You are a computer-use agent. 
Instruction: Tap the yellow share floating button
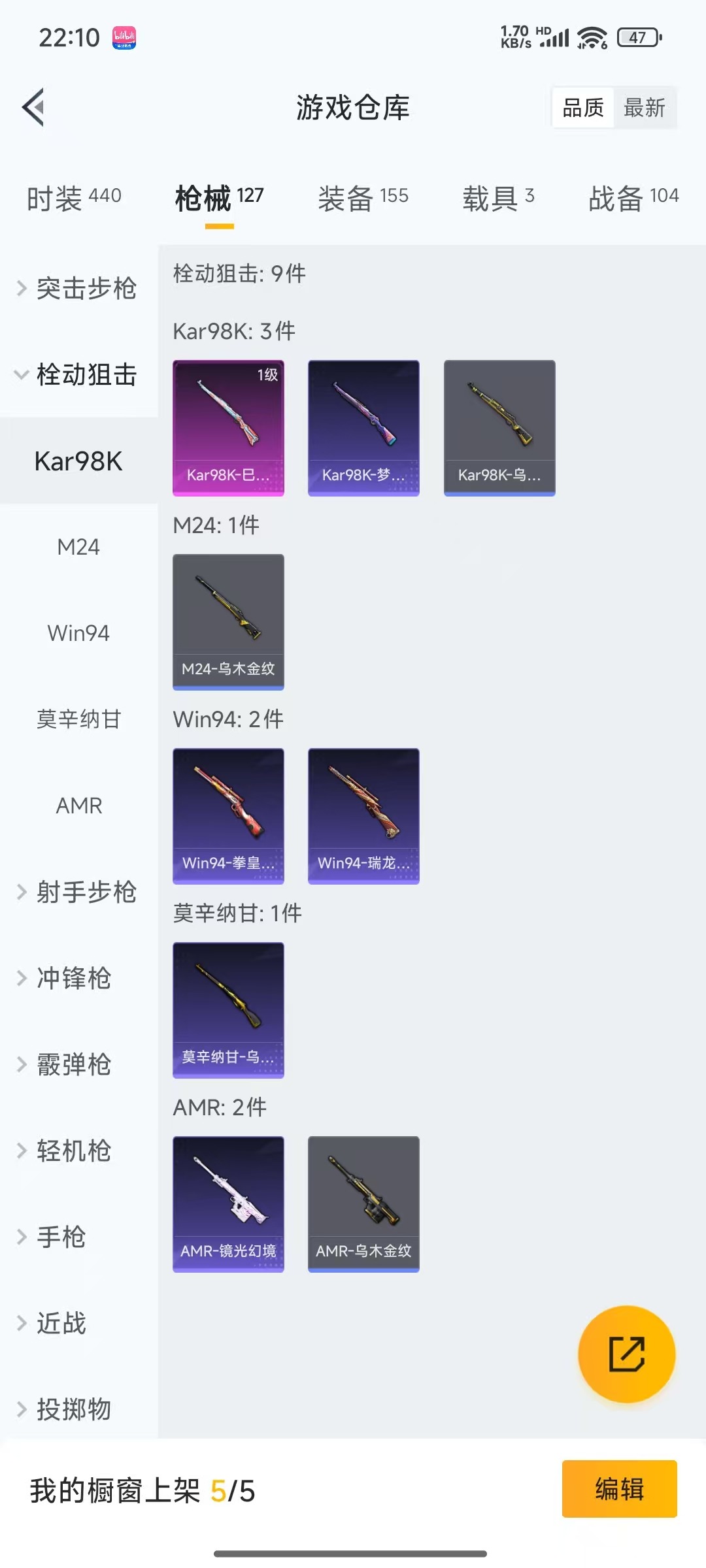[626, 1354]
